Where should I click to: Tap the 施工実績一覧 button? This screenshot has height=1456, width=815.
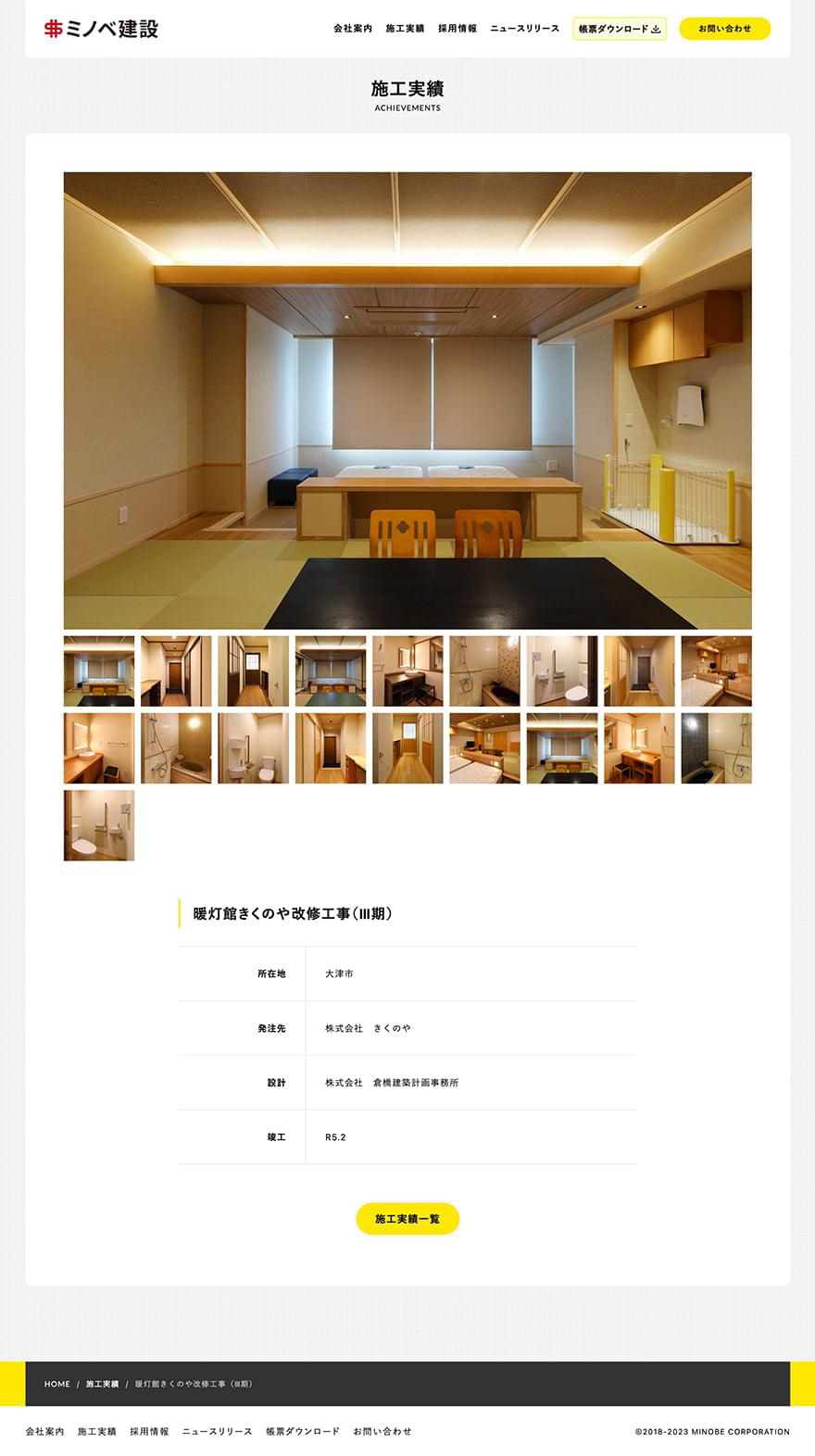407,1219
